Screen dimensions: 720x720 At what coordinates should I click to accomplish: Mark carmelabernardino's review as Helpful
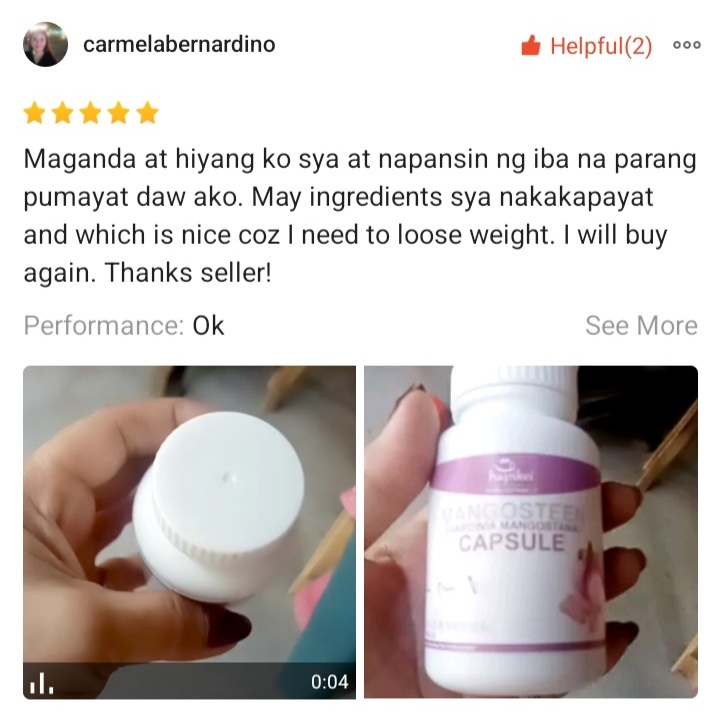(x=586, y=46)
